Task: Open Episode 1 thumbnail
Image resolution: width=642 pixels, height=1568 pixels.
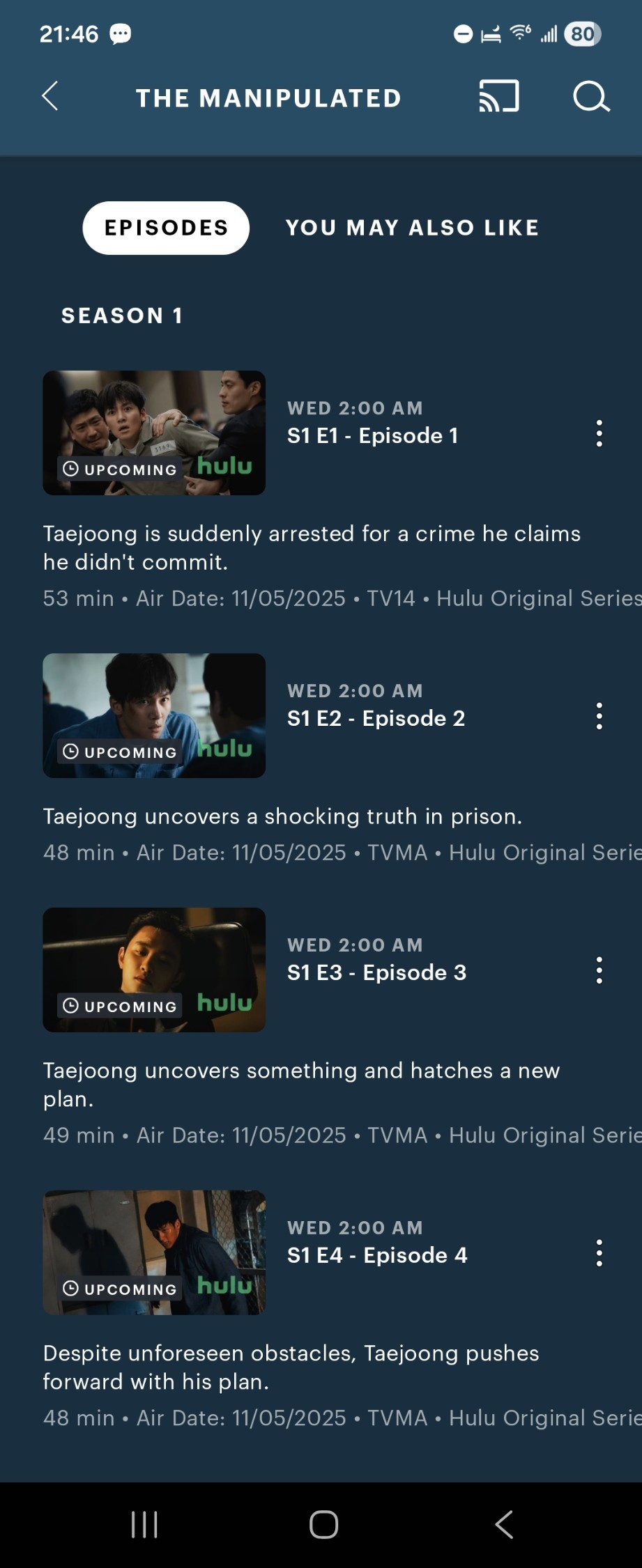Action: (154, 433)
